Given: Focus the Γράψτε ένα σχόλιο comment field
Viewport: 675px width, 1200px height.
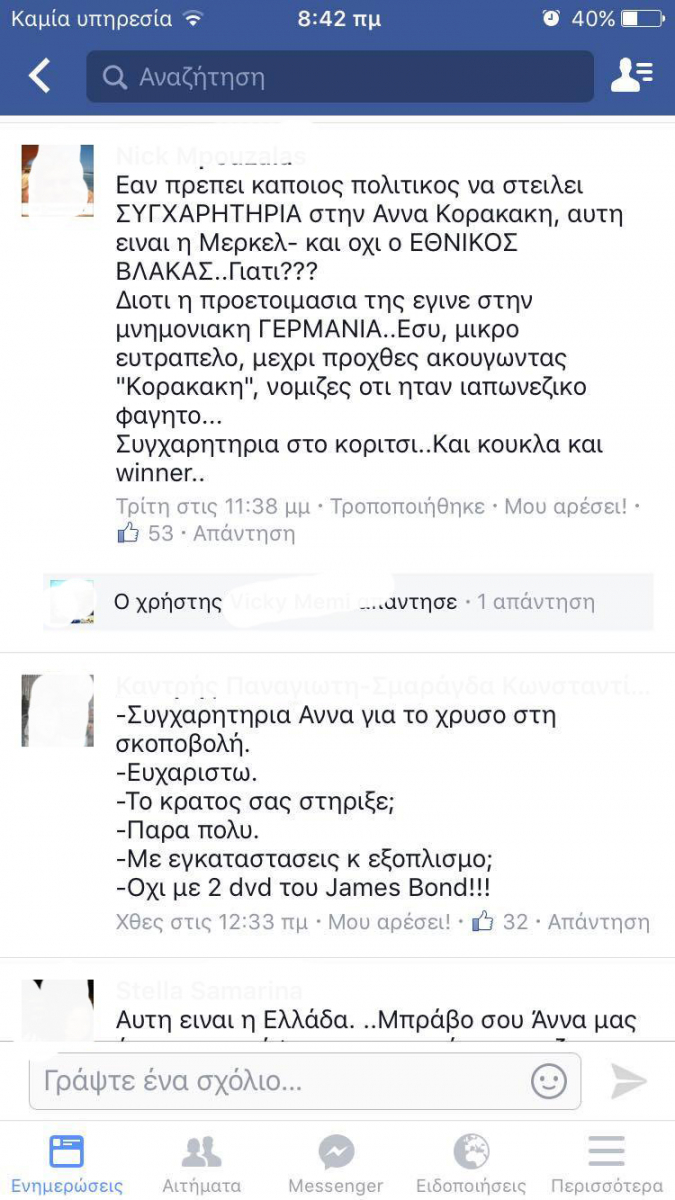Looking at the screenshot, I should [280, 1081].
